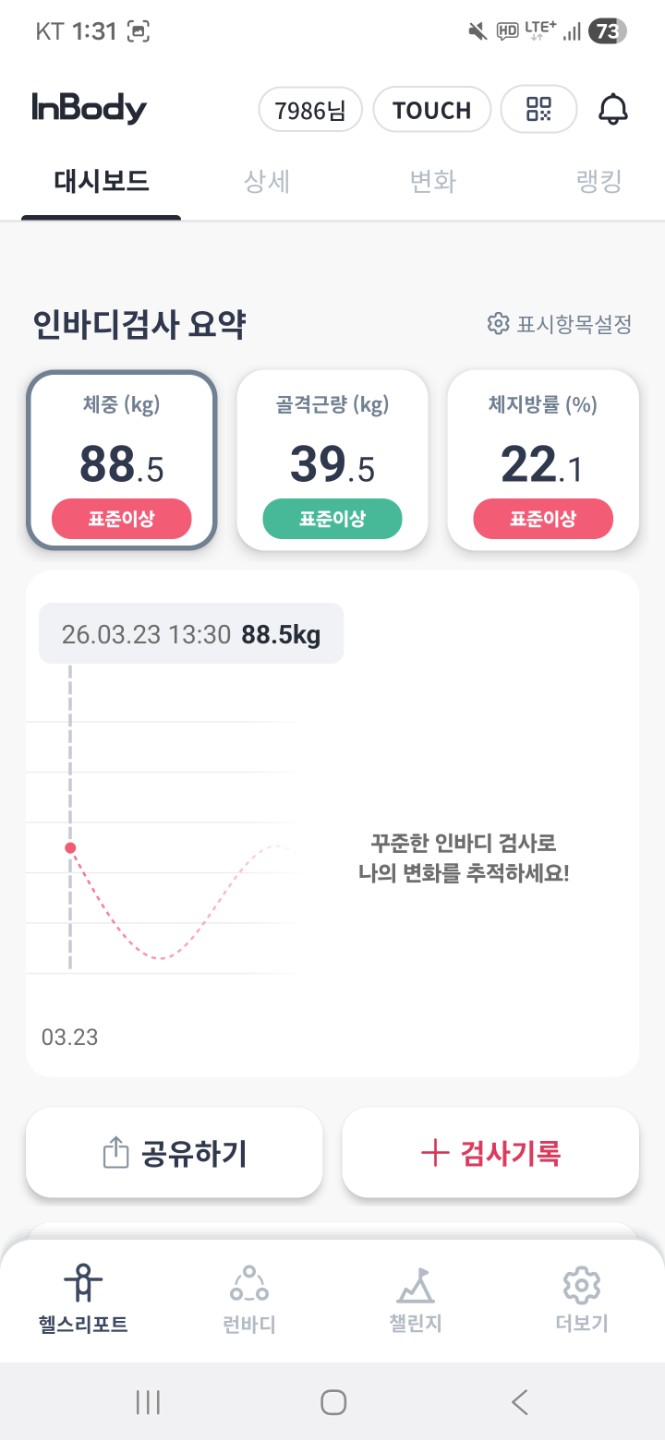Share results with 공유하기
The width and height of the screenshot is (665, 1440).
point(175,1153)
